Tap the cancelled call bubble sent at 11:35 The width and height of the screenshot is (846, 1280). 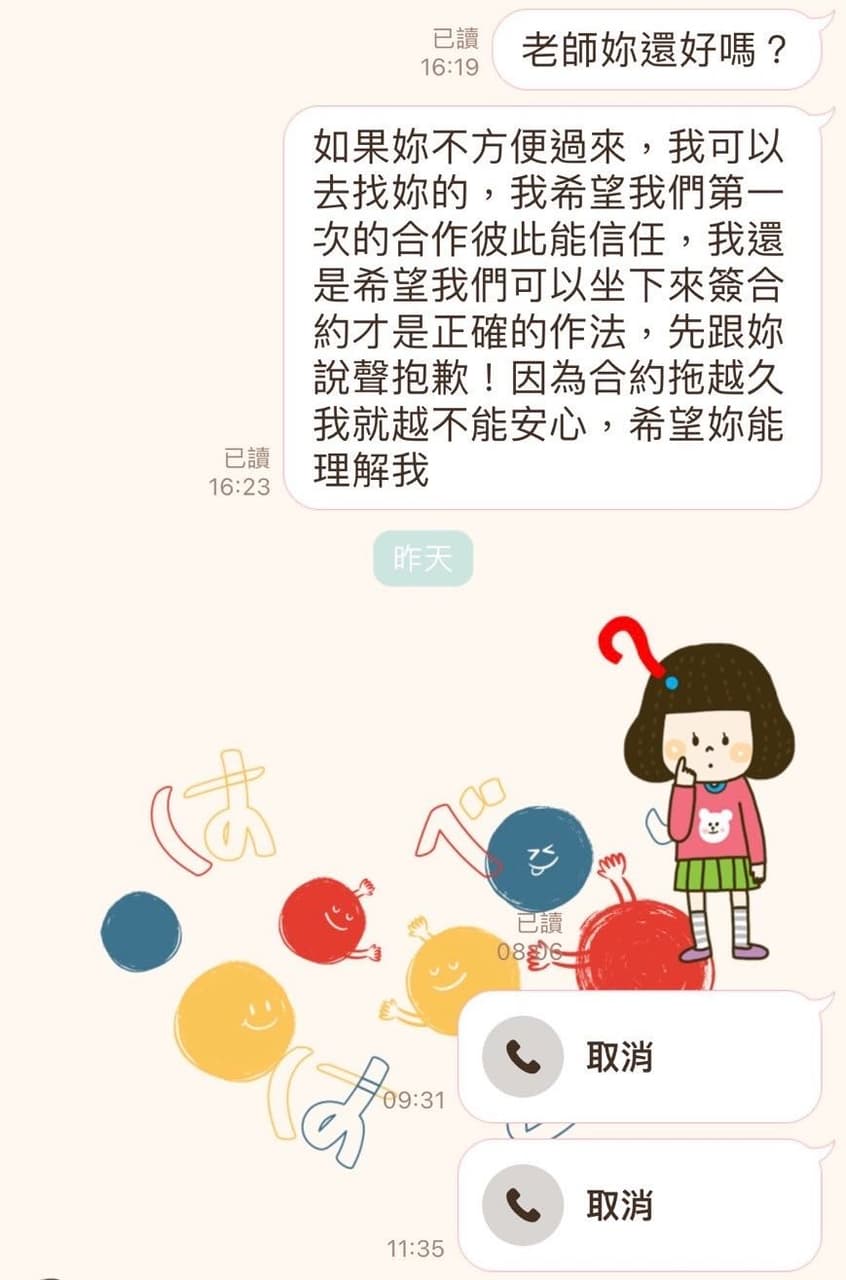point(640,1205)
